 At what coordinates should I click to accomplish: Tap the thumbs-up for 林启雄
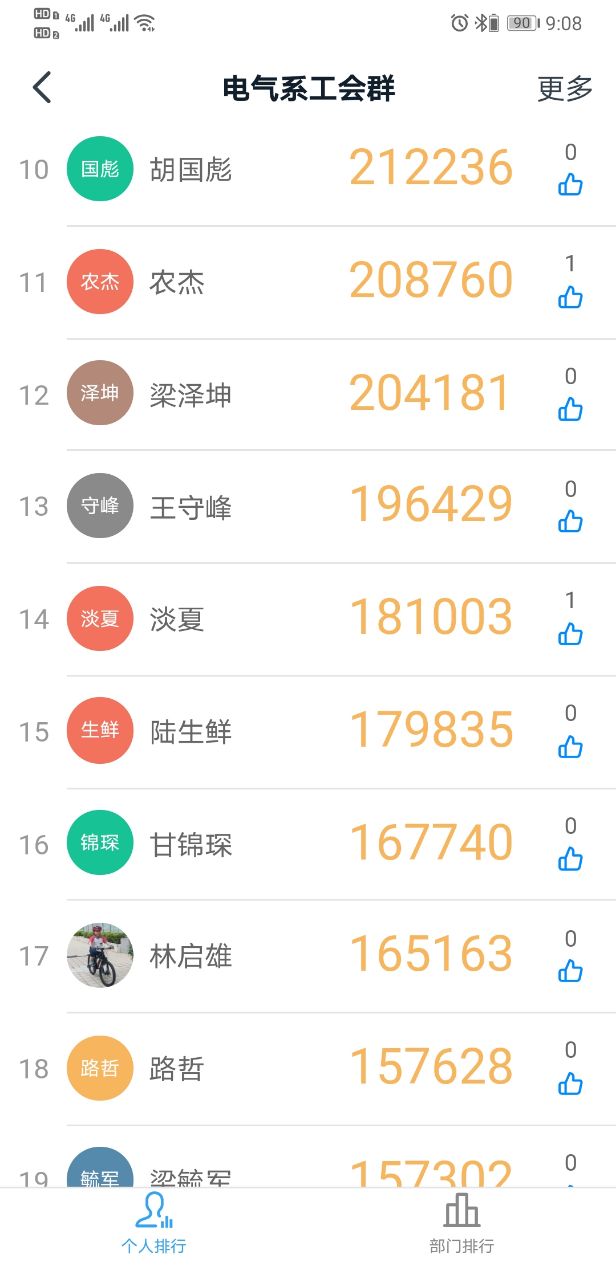click(570, 971)
